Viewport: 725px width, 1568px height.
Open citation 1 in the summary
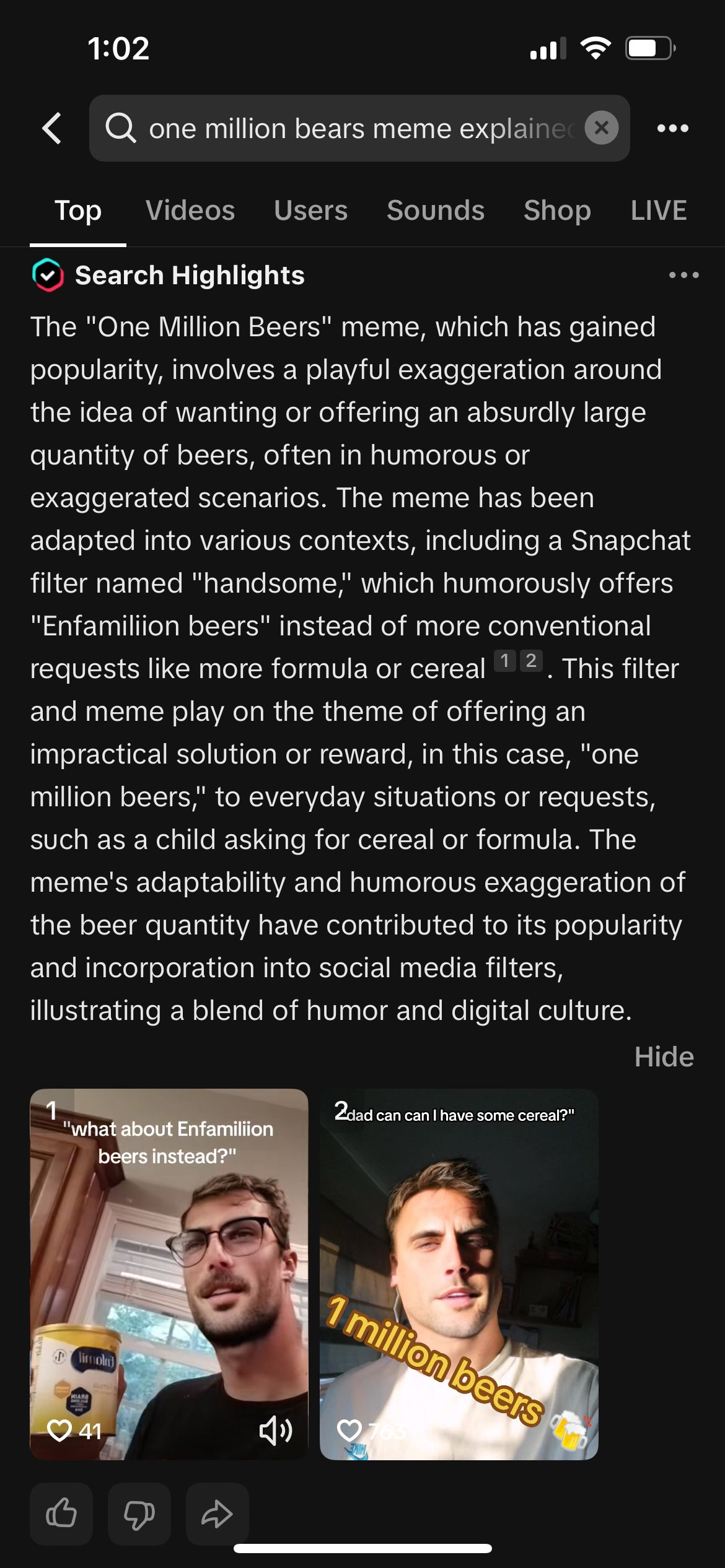tap(505, 661)
